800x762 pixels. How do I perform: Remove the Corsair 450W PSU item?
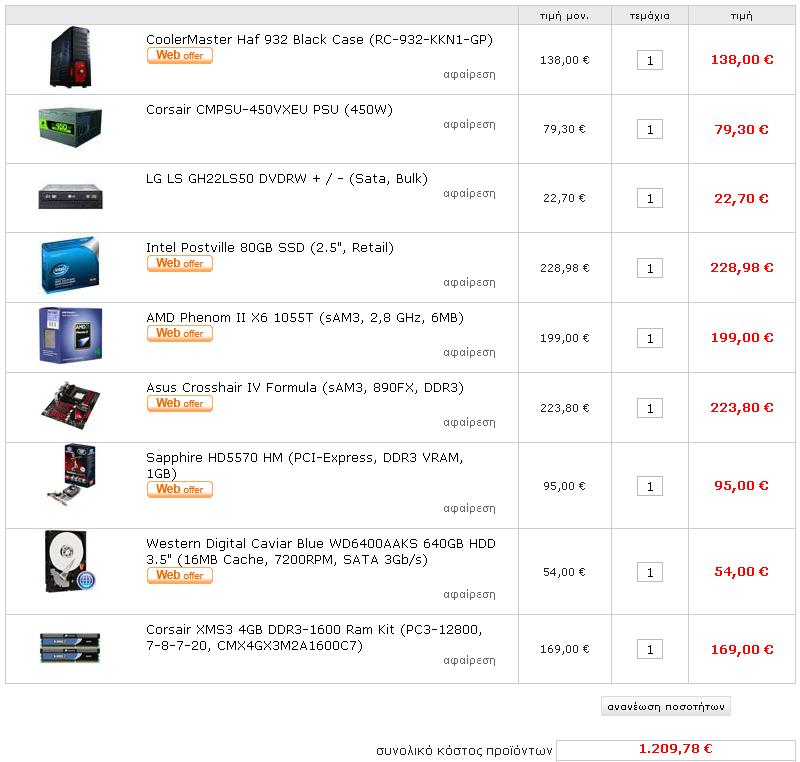(x=469, y=124)
